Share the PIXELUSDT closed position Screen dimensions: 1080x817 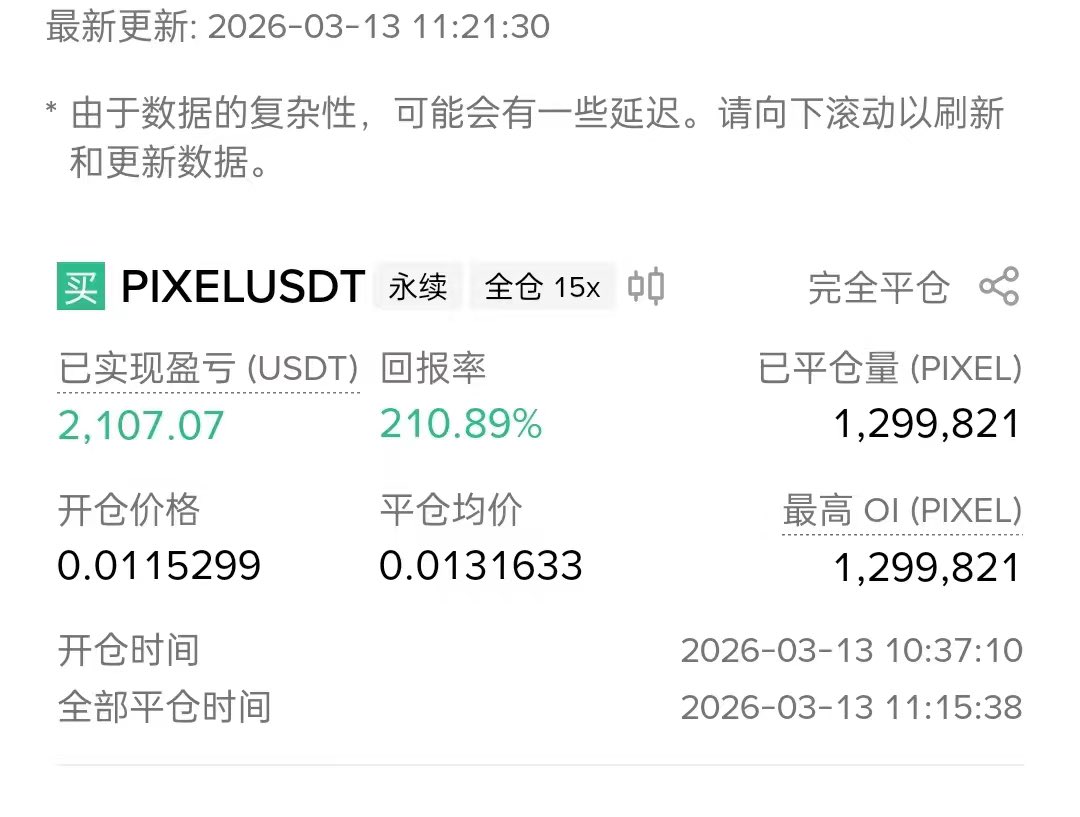point(998,287)
